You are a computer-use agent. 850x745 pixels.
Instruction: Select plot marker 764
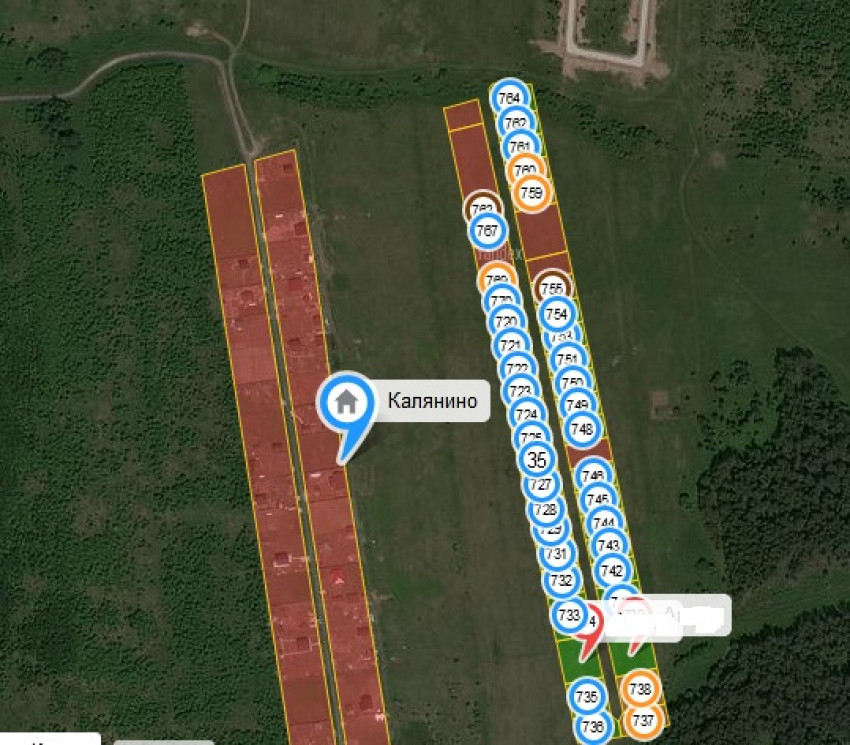point(510,98)
